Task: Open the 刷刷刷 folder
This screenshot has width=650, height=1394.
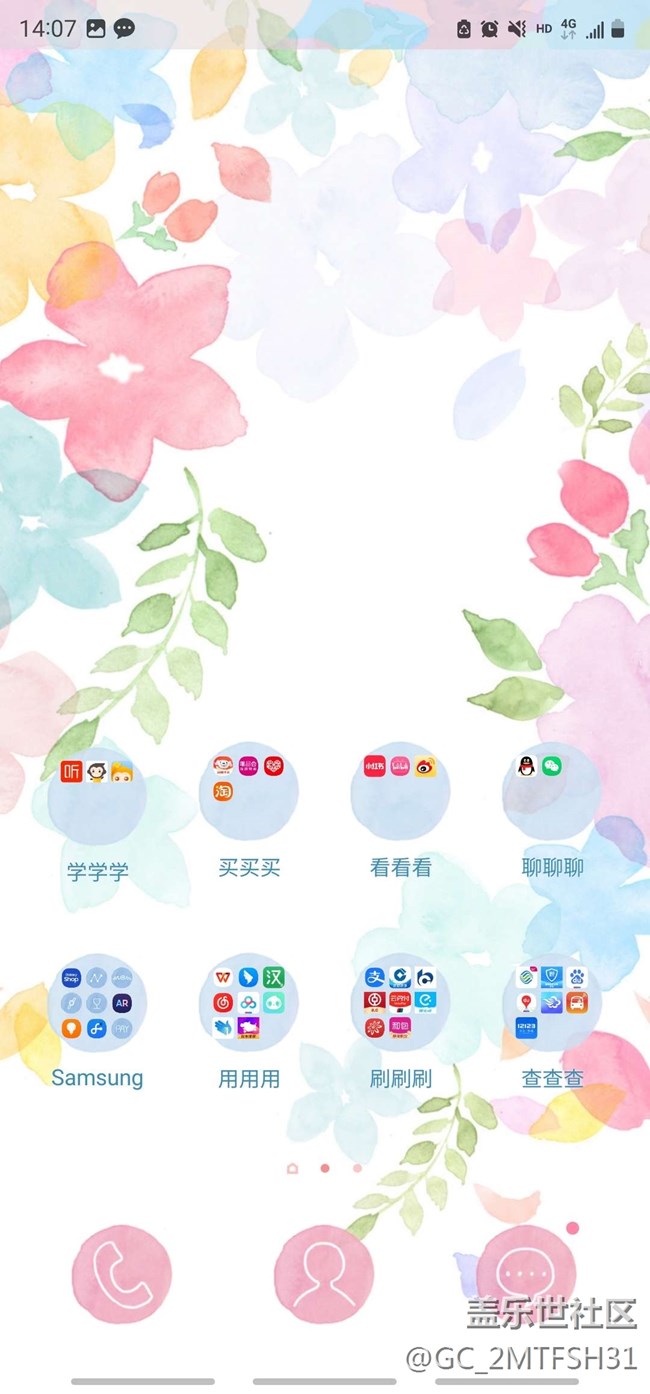Action: click(400, 1003)
